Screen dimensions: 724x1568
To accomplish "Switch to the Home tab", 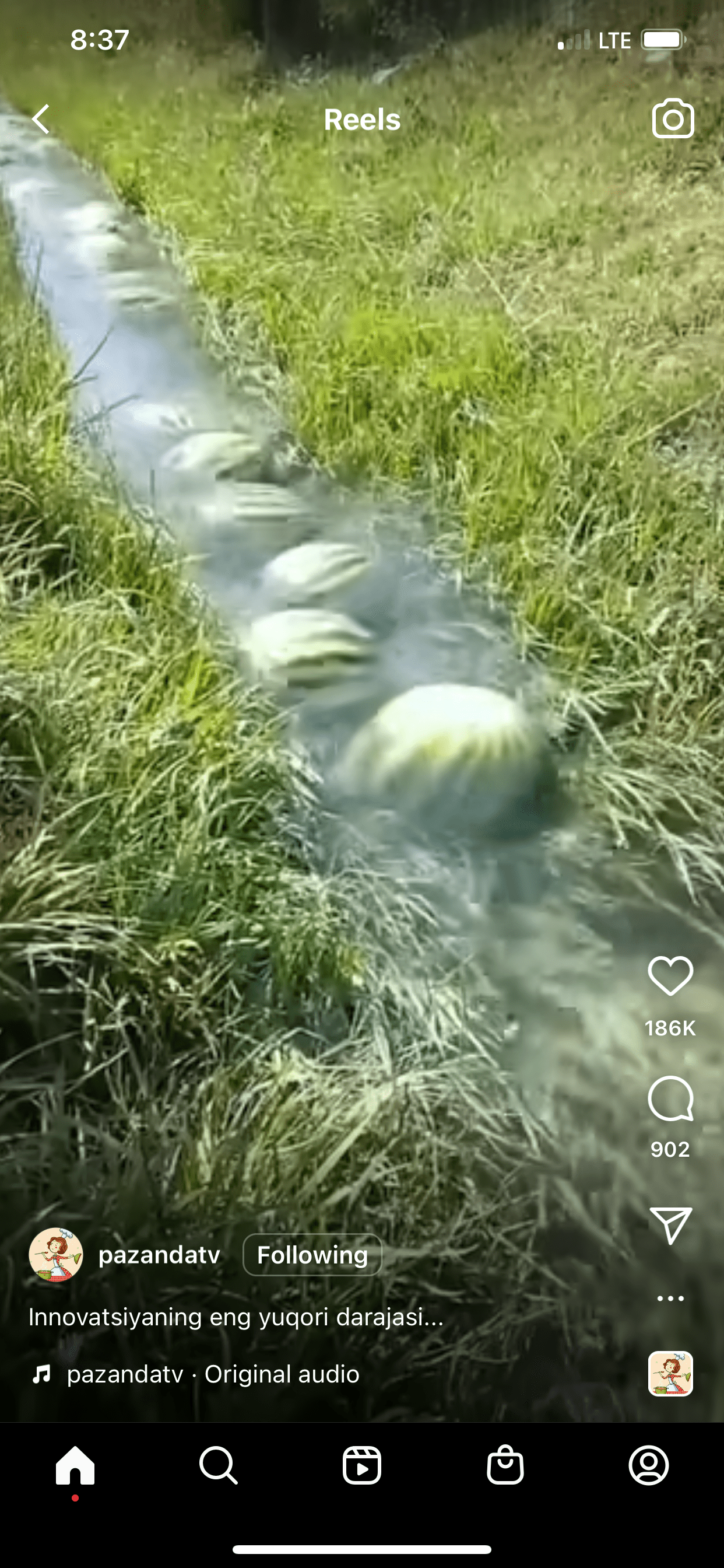I will 75,1465.
